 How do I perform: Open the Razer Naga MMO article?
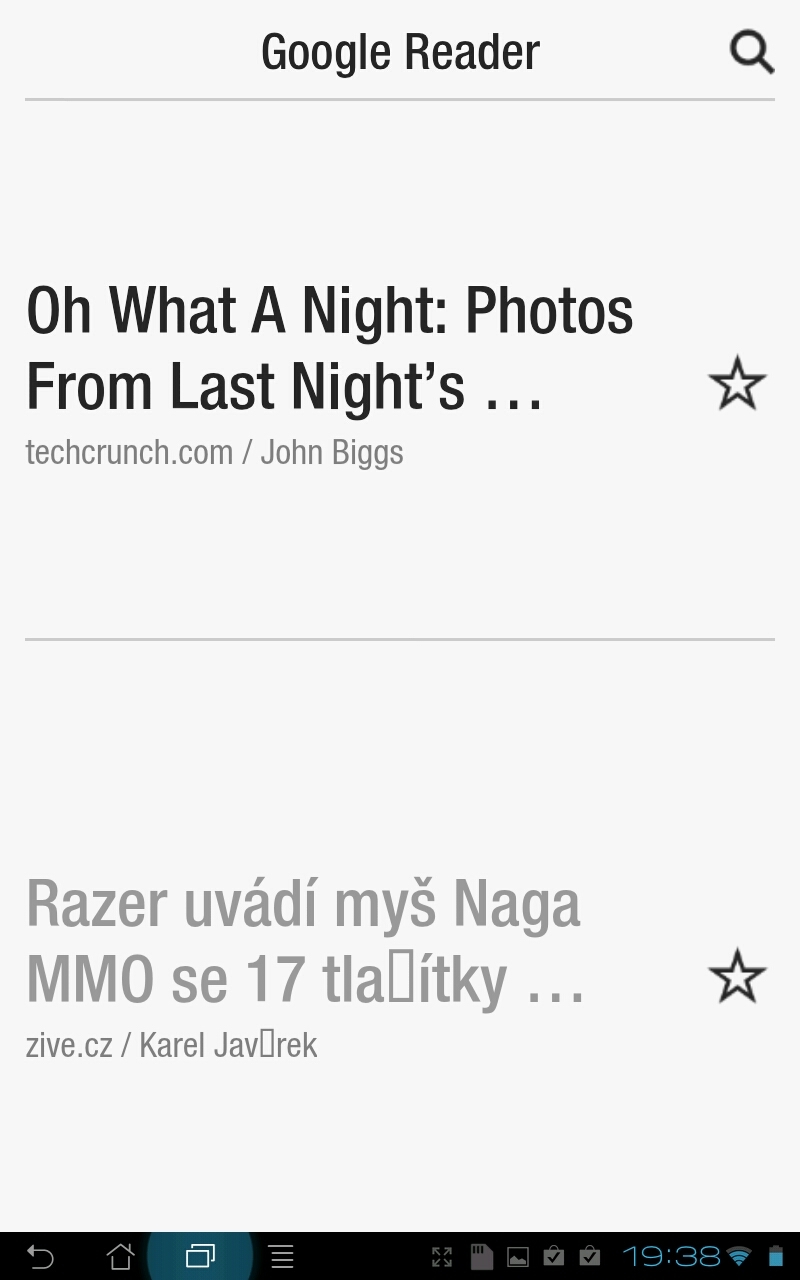(305, 940)
